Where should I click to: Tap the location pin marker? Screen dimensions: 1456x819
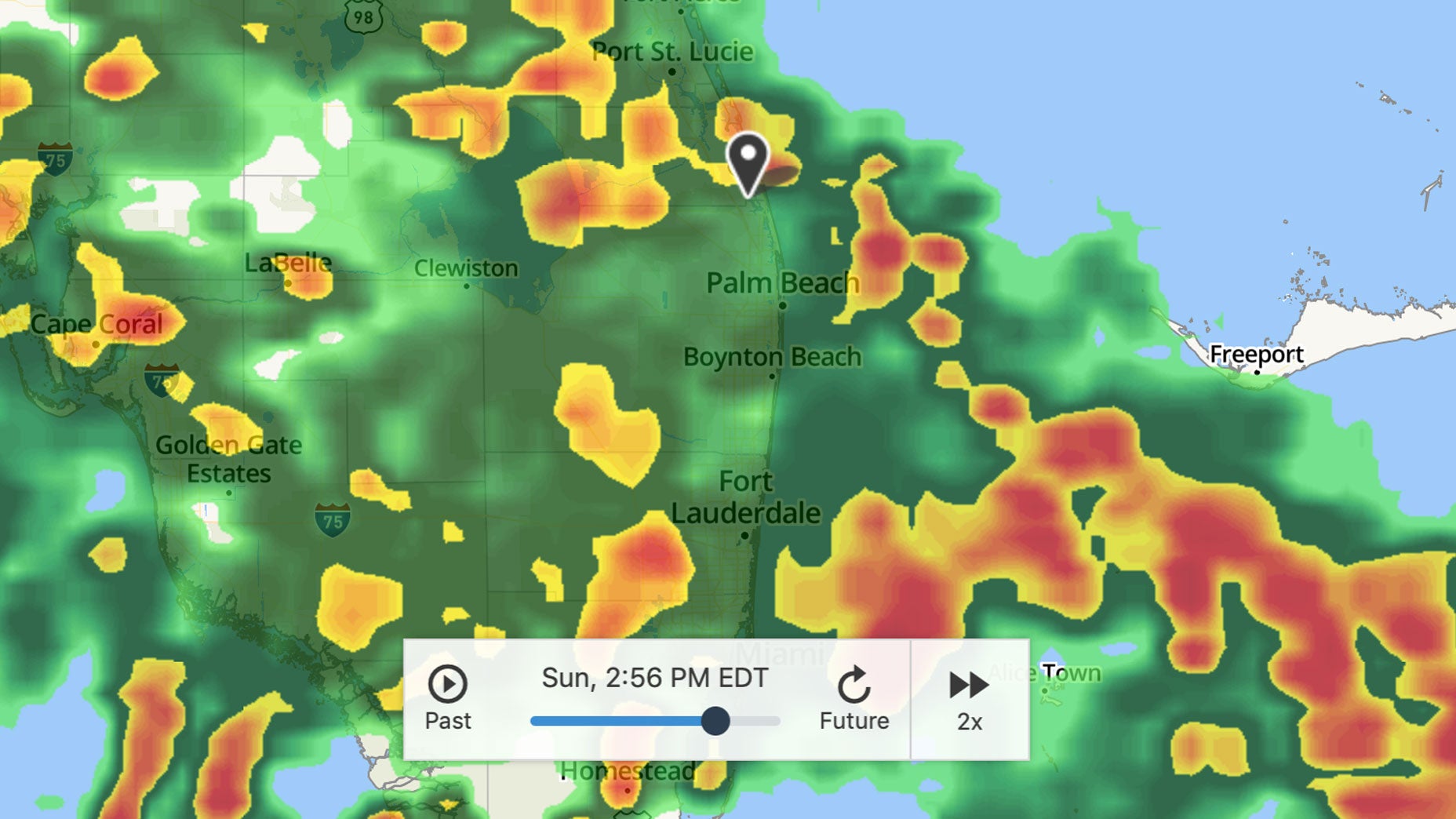tap(748, 161)
